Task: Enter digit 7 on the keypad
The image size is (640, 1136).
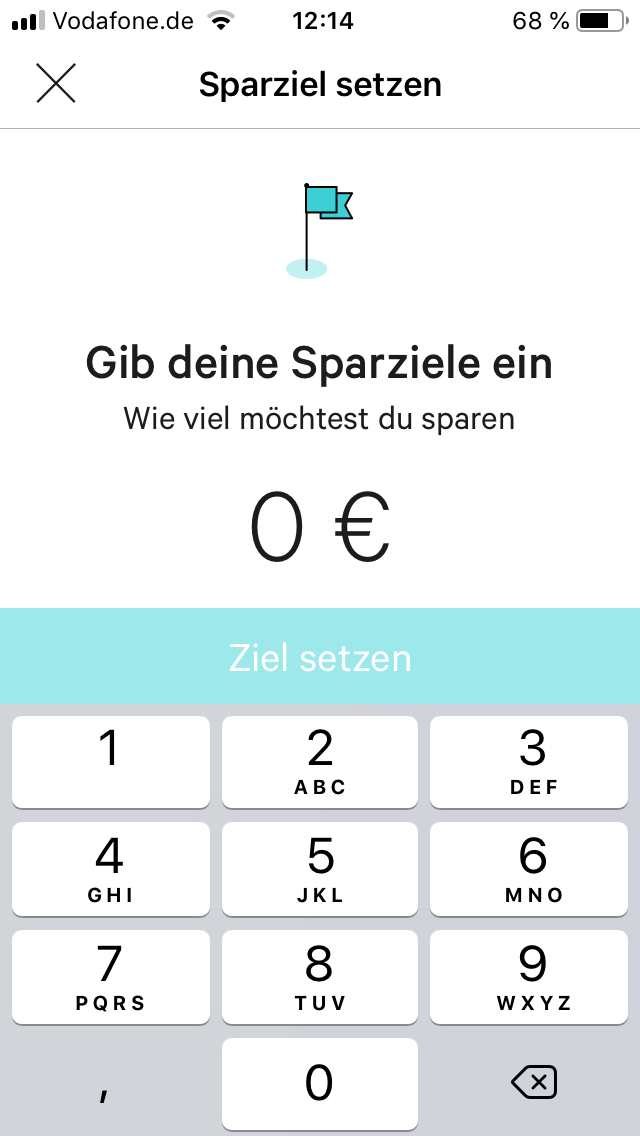Action: [110, 976]
